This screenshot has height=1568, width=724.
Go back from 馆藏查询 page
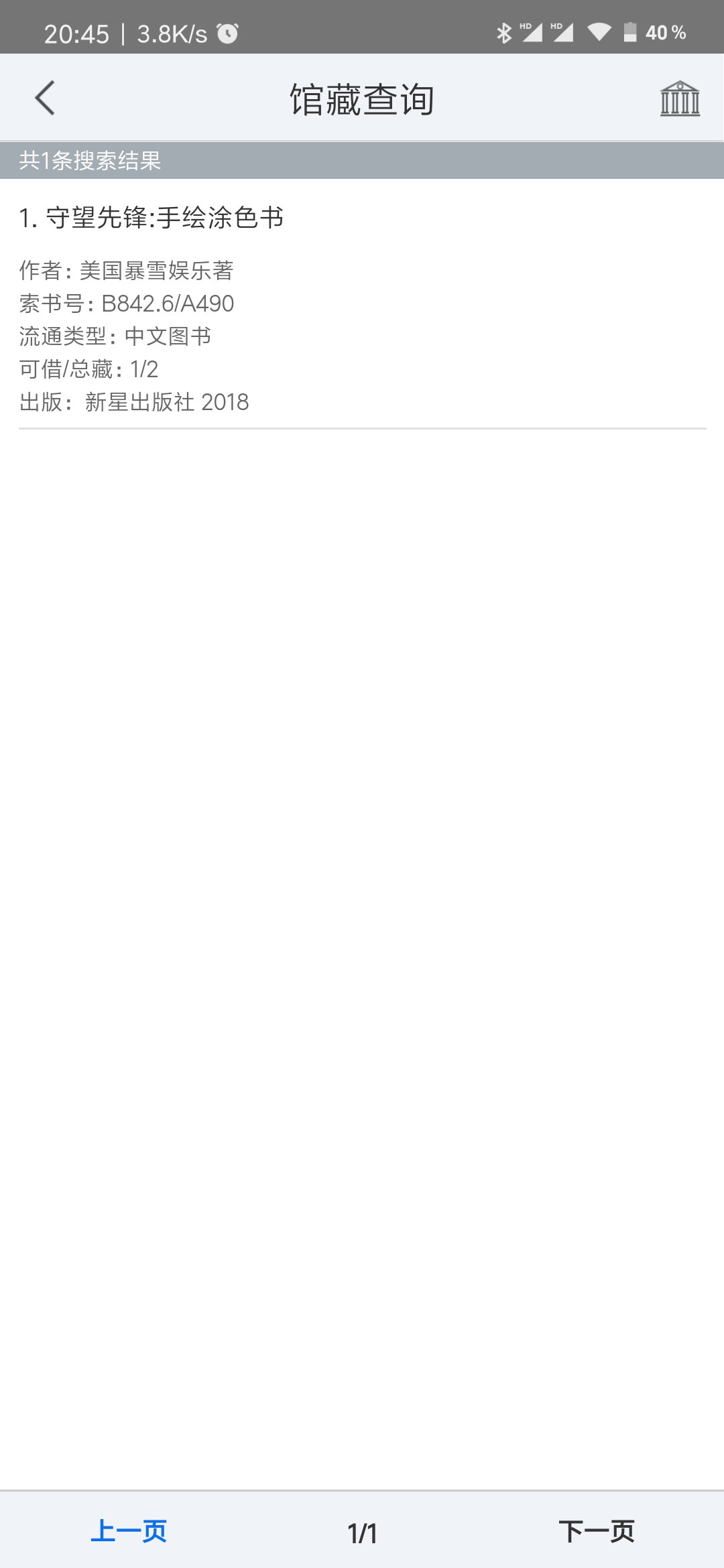pyautogui.click(x=45, y=99)
